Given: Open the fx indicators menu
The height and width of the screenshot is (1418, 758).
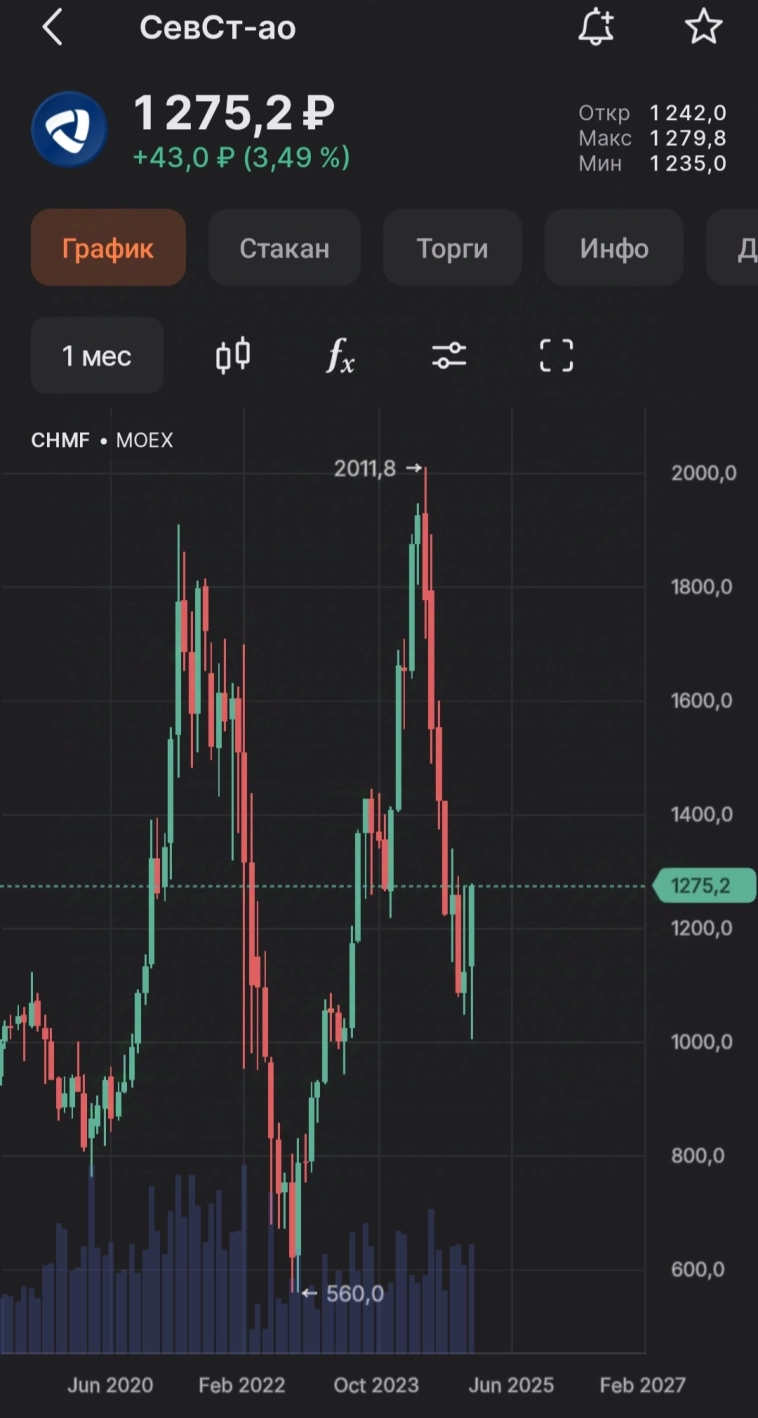Looking at the screenshot, I should coord(341,356).
